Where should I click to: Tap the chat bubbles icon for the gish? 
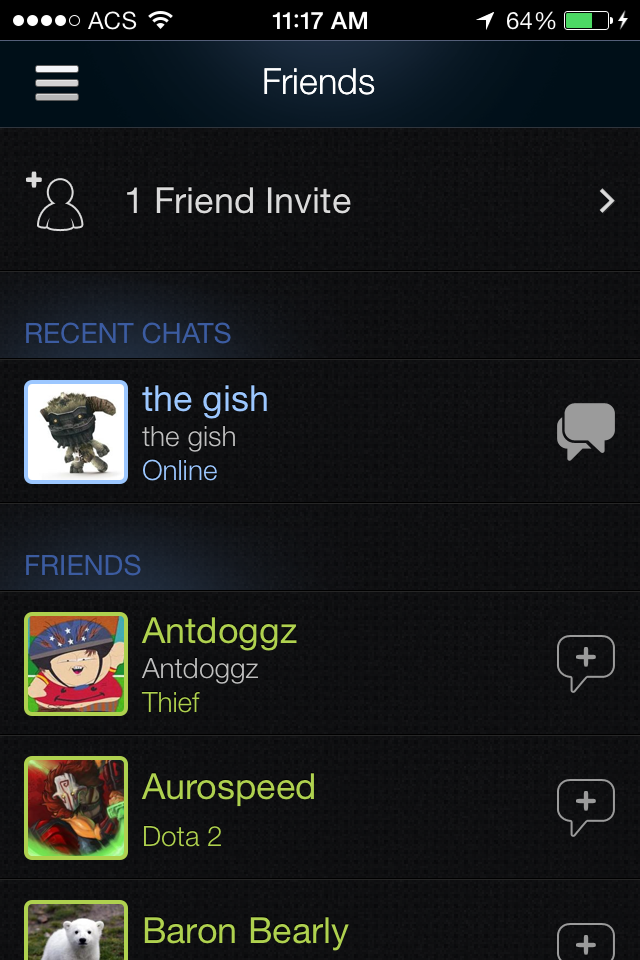(x=585, y=432)
